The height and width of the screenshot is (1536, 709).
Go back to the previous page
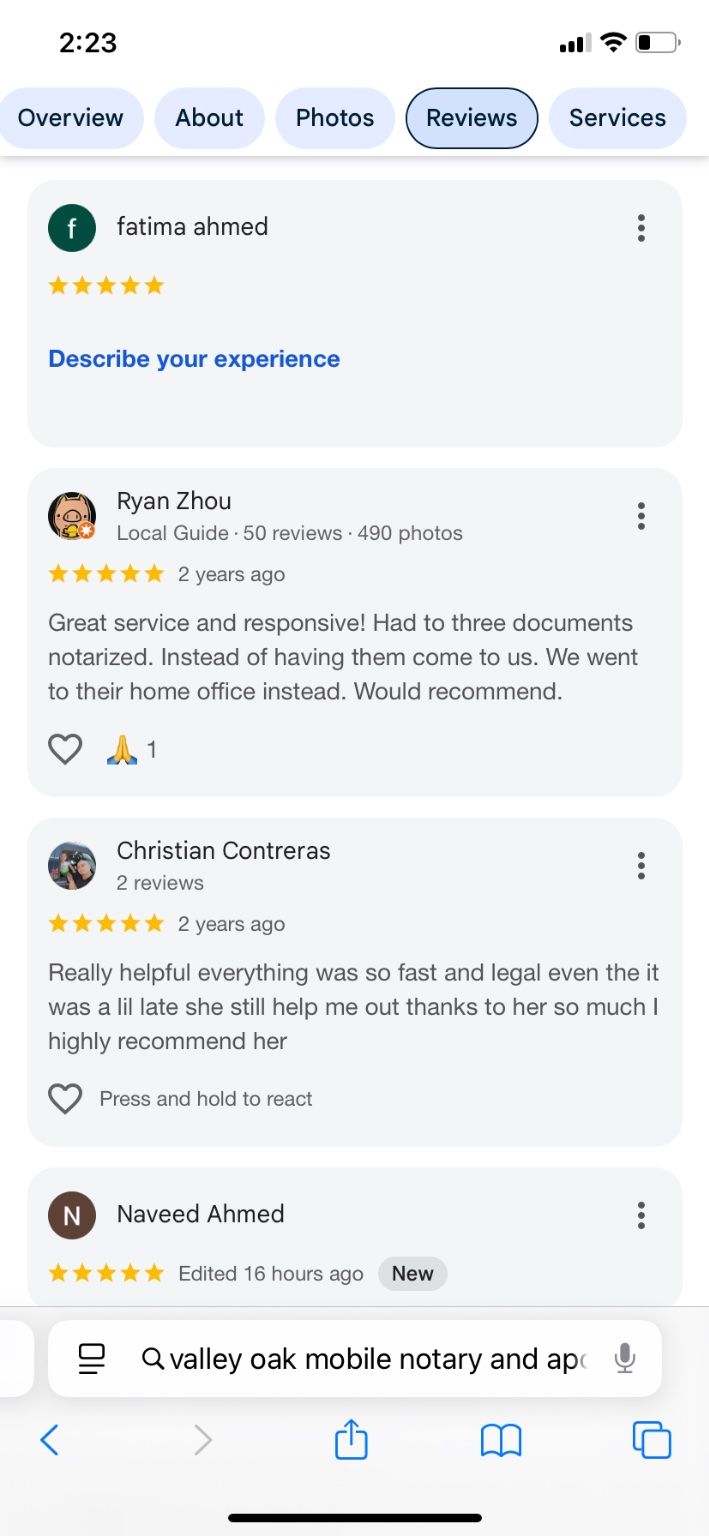coord(49,1440)
